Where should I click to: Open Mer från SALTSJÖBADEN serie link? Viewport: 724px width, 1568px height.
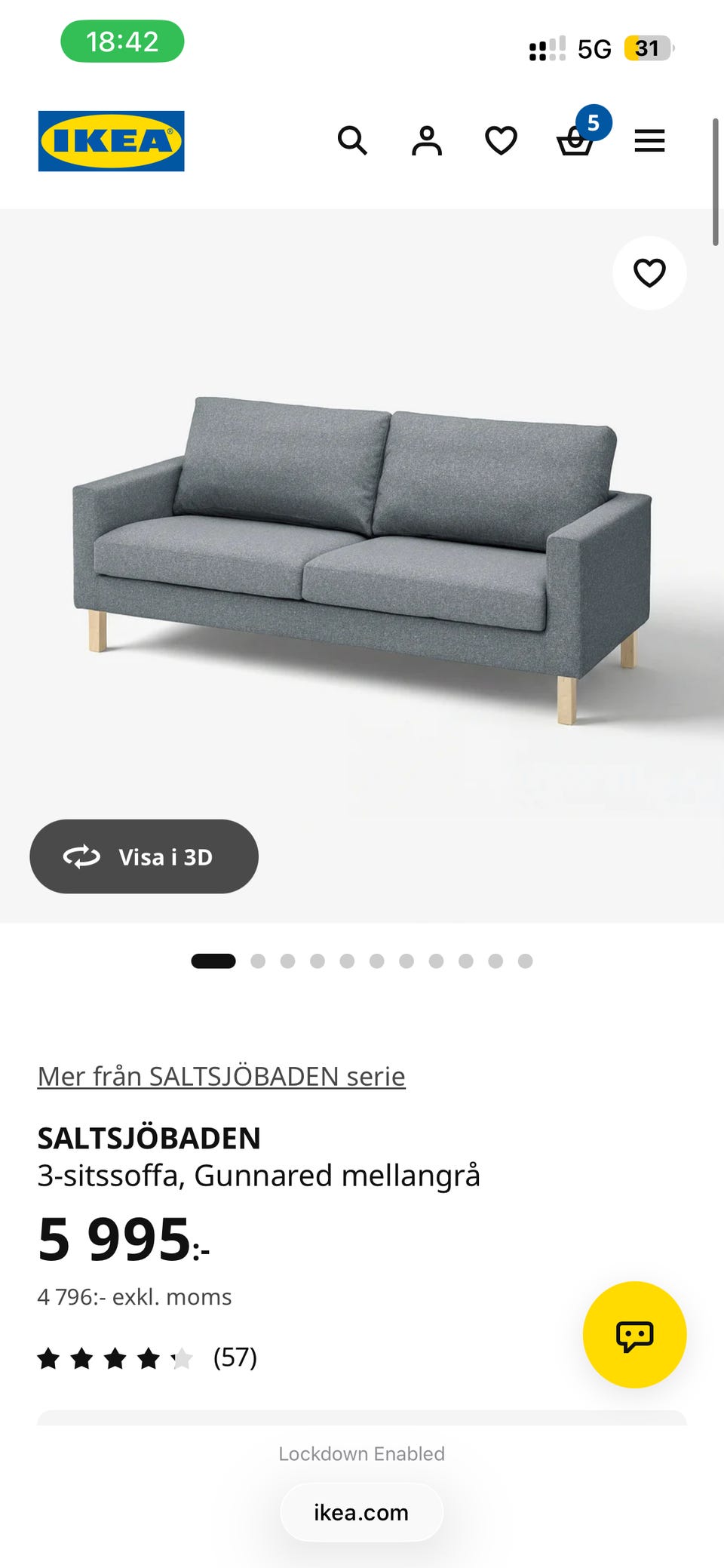[222, 1076]
